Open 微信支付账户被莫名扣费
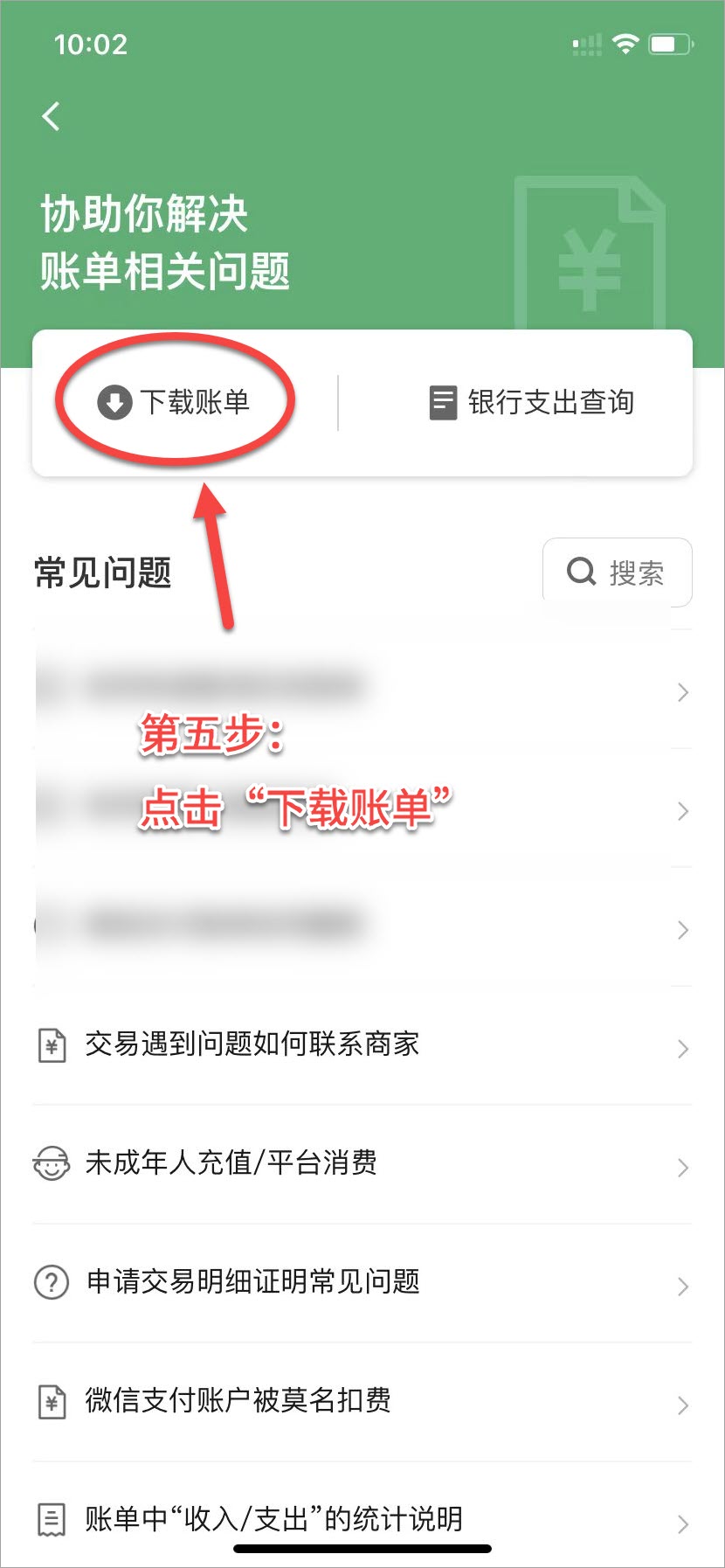Viewport: 725px width, 1568px height. click(238, 1401)
